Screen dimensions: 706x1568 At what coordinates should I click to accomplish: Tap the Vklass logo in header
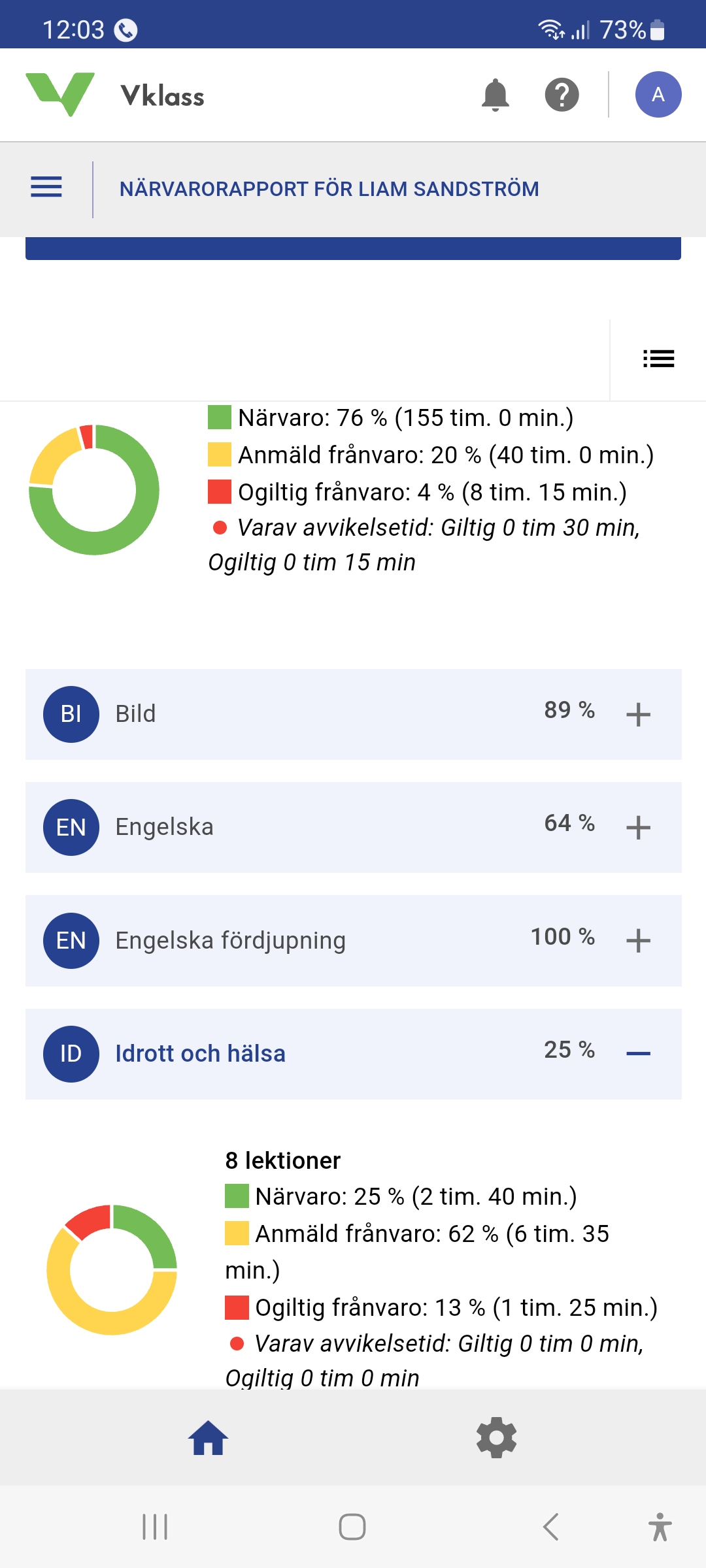click(115, 95)
